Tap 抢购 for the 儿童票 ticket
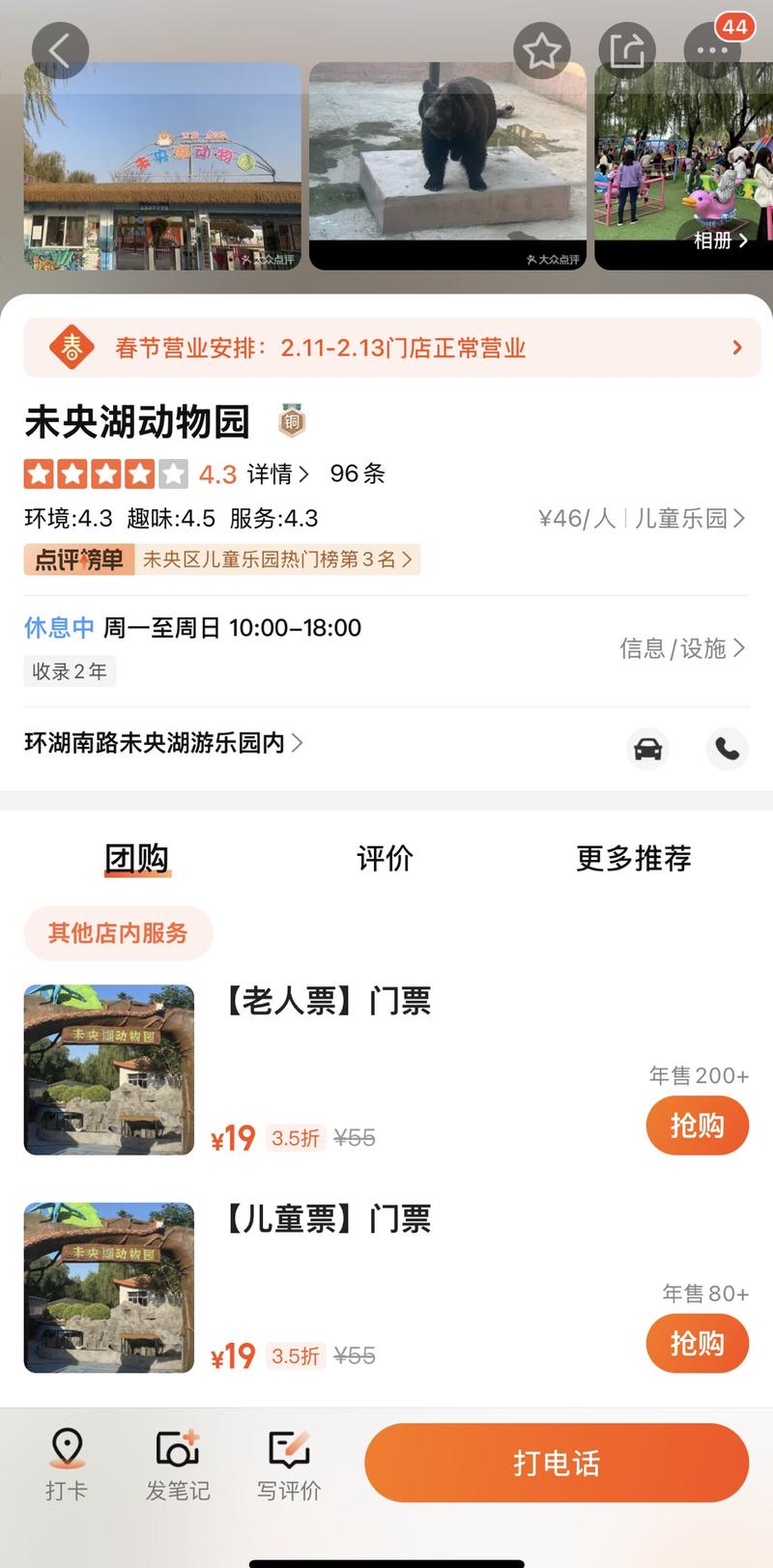The width and height of the screenshot is (773, 1568). pyautogui.click(x=697, y=1344)
